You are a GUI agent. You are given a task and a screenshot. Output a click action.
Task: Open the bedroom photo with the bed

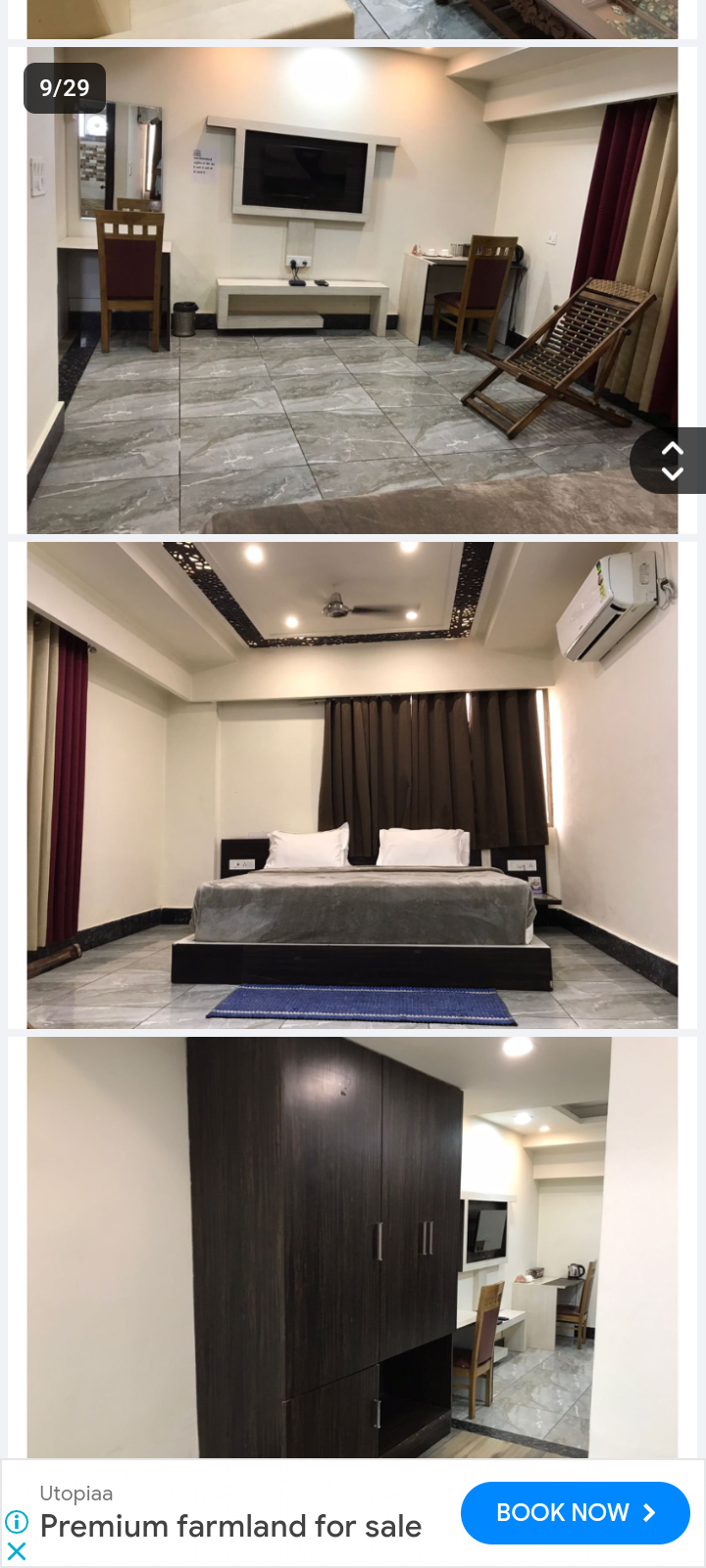(352, 784)
